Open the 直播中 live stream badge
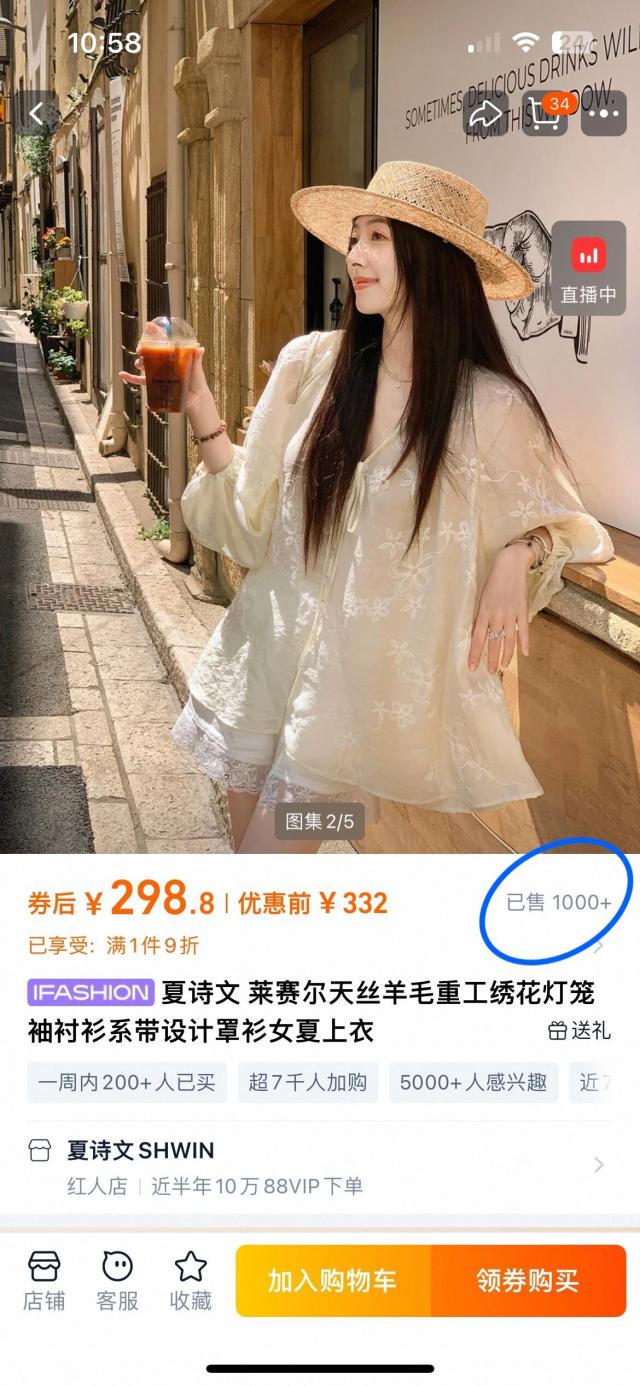 click(588, 268)
